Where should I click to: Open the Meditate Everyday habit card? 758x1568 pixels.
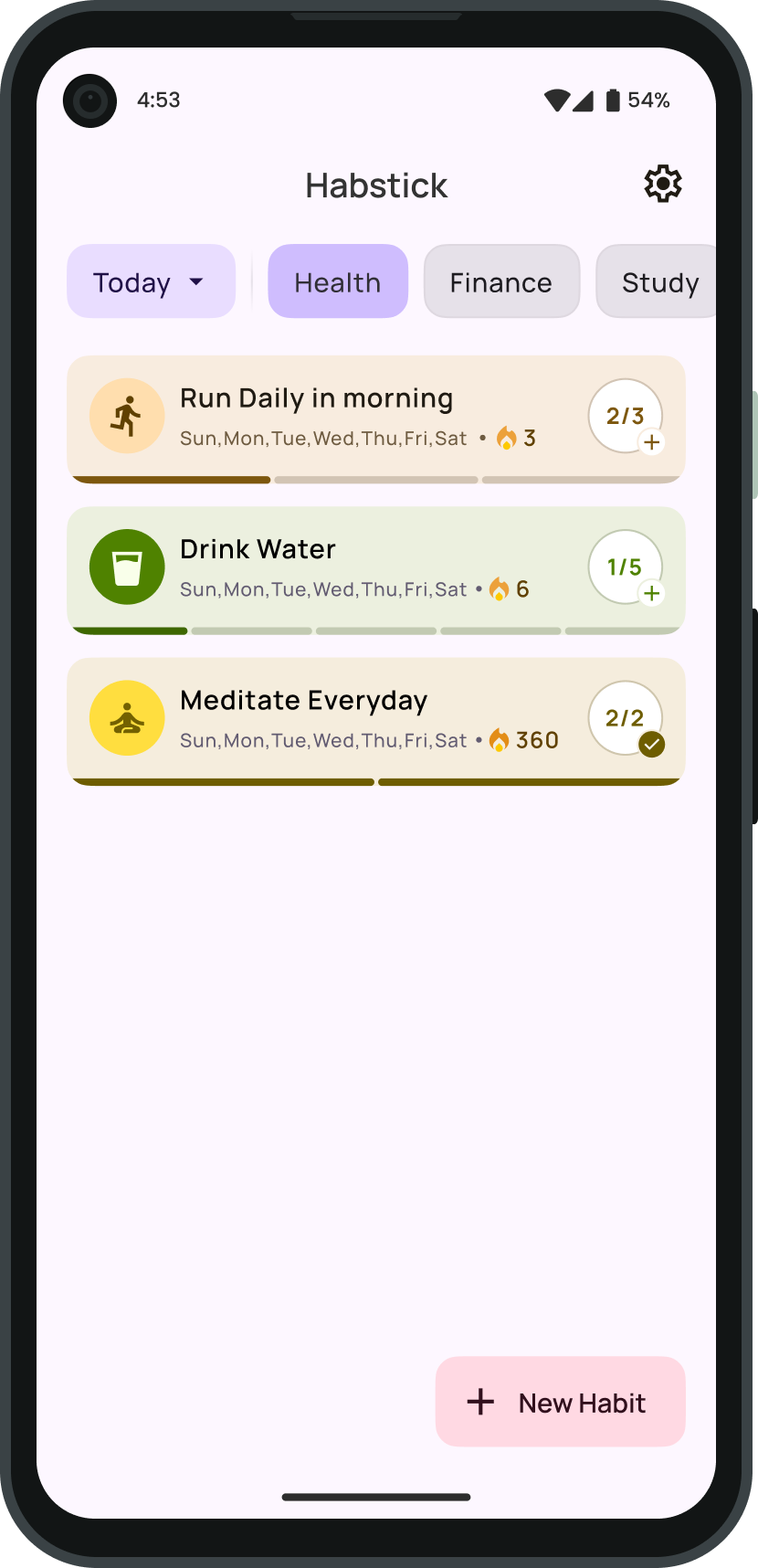tap(347, 718)
